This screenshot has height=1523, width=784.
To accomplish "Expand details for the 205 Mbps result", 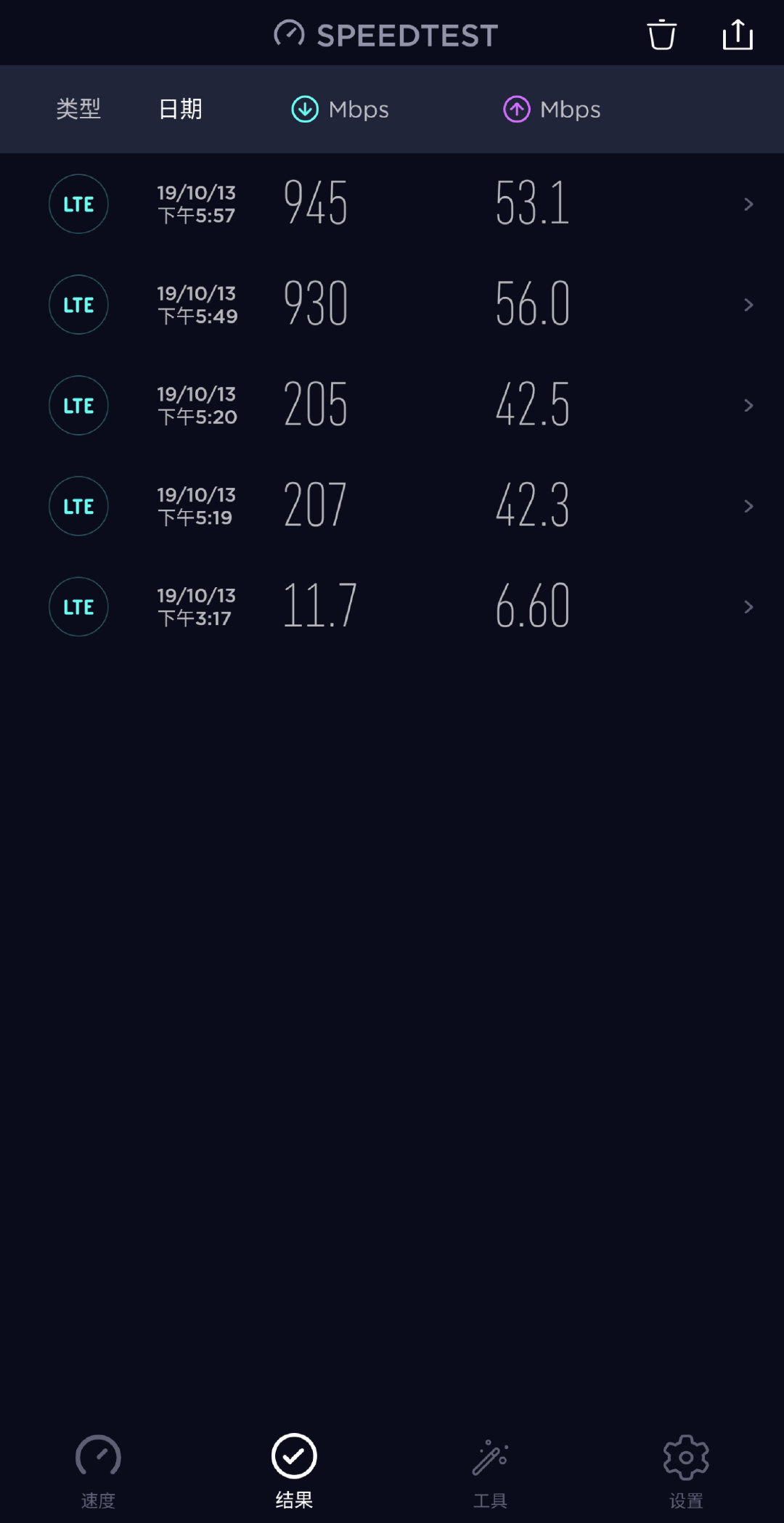I will (x=749, y=405).
